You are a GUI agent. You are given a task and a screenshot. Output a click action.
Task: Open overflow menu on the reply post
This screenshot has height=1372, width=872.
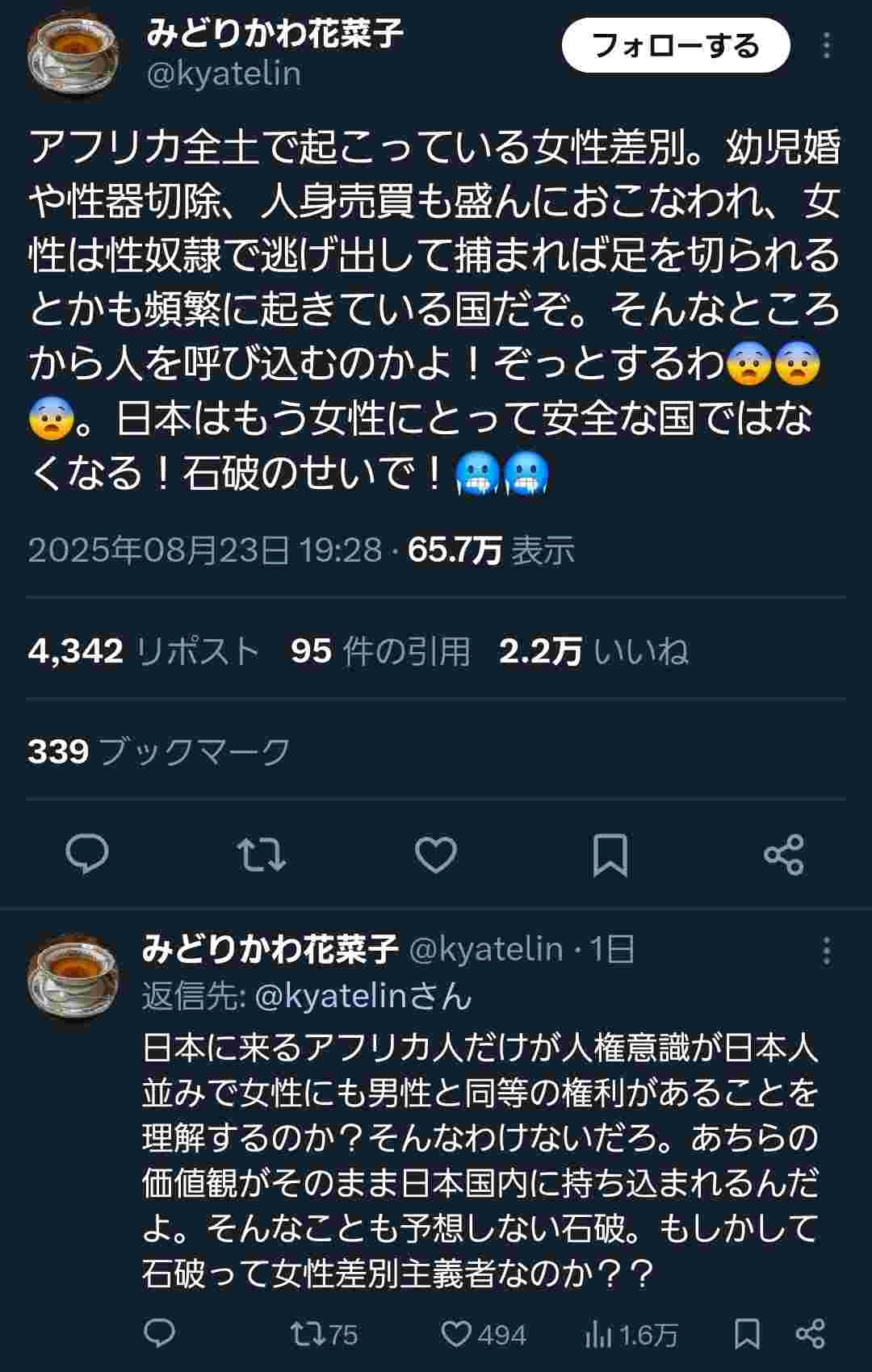click(826, 951)
